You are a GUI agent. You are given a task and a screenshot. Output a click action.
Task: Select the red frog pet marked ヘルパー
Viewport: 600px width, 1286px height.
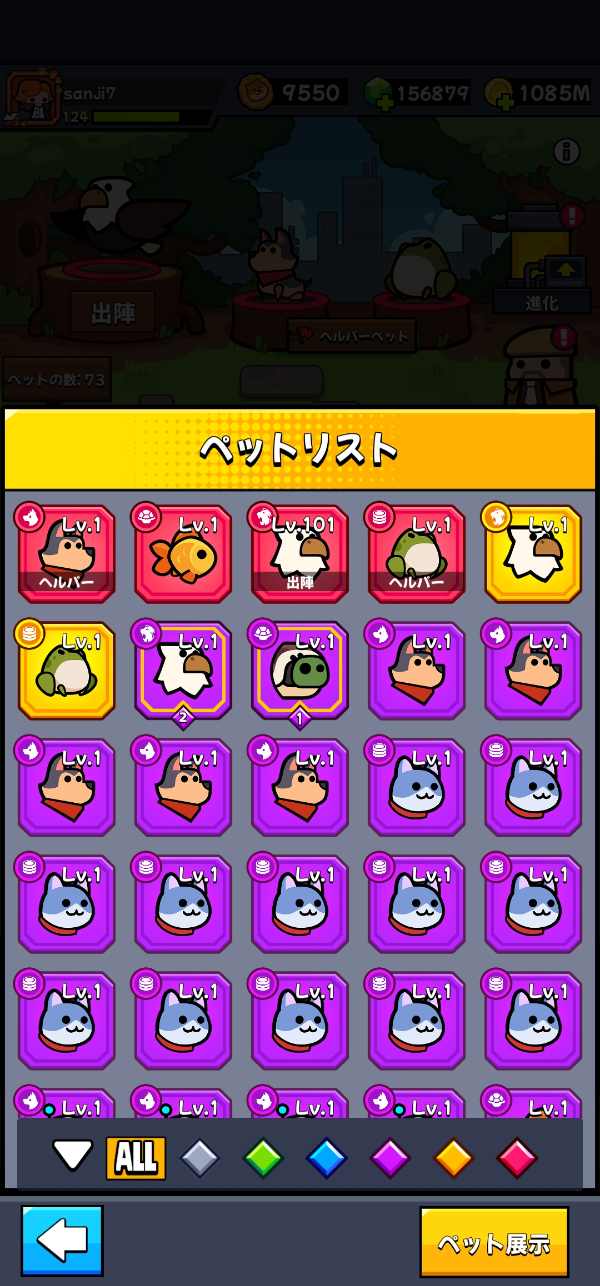pyautogui.click(x=416, y=553)
